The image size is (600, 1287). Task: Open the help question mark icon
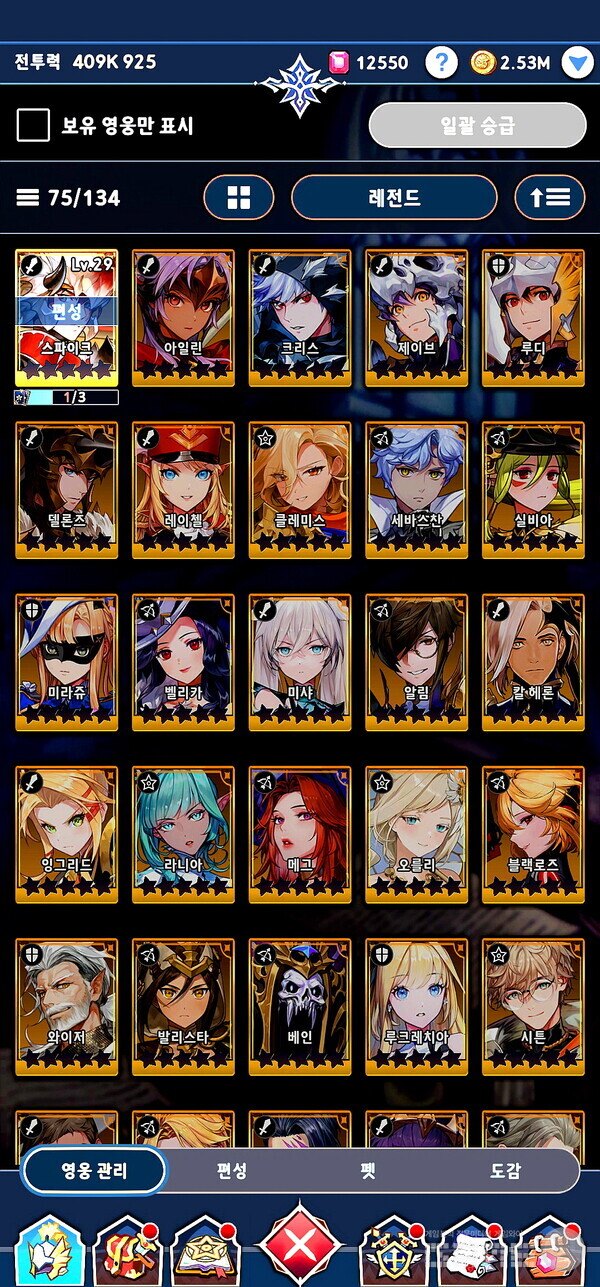tap(442, 63)
